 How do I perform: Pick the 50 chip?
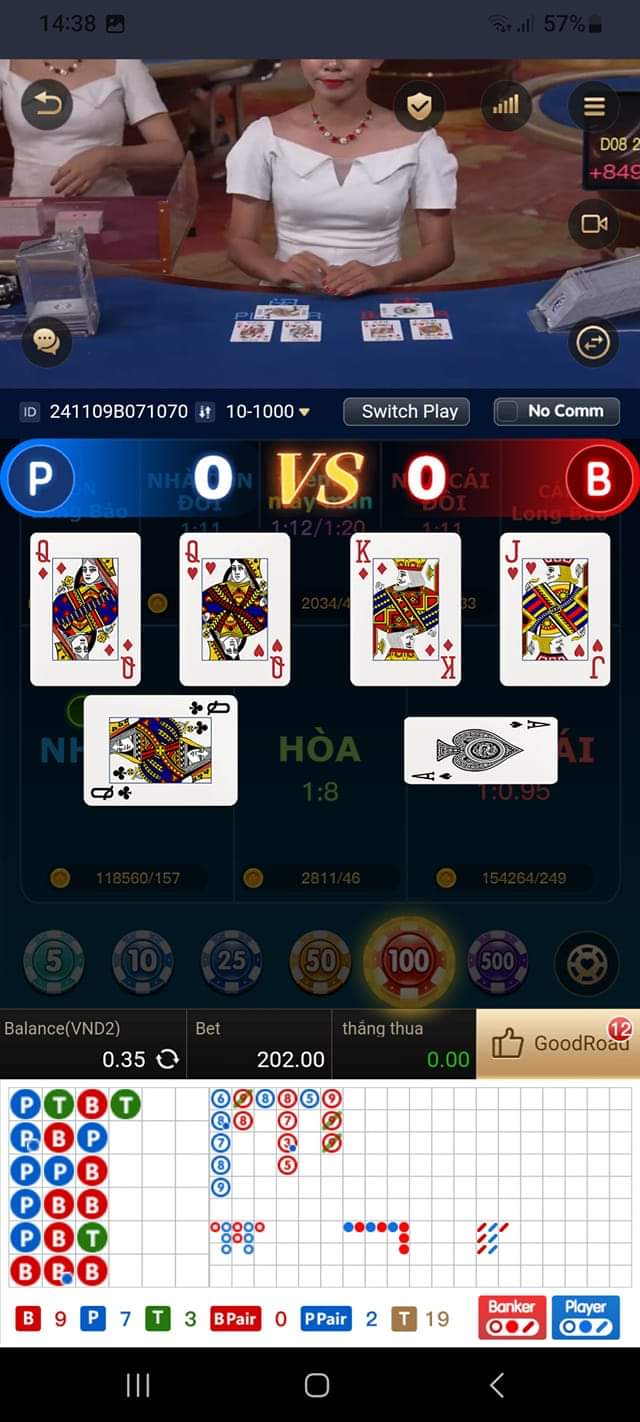(319, 962)
